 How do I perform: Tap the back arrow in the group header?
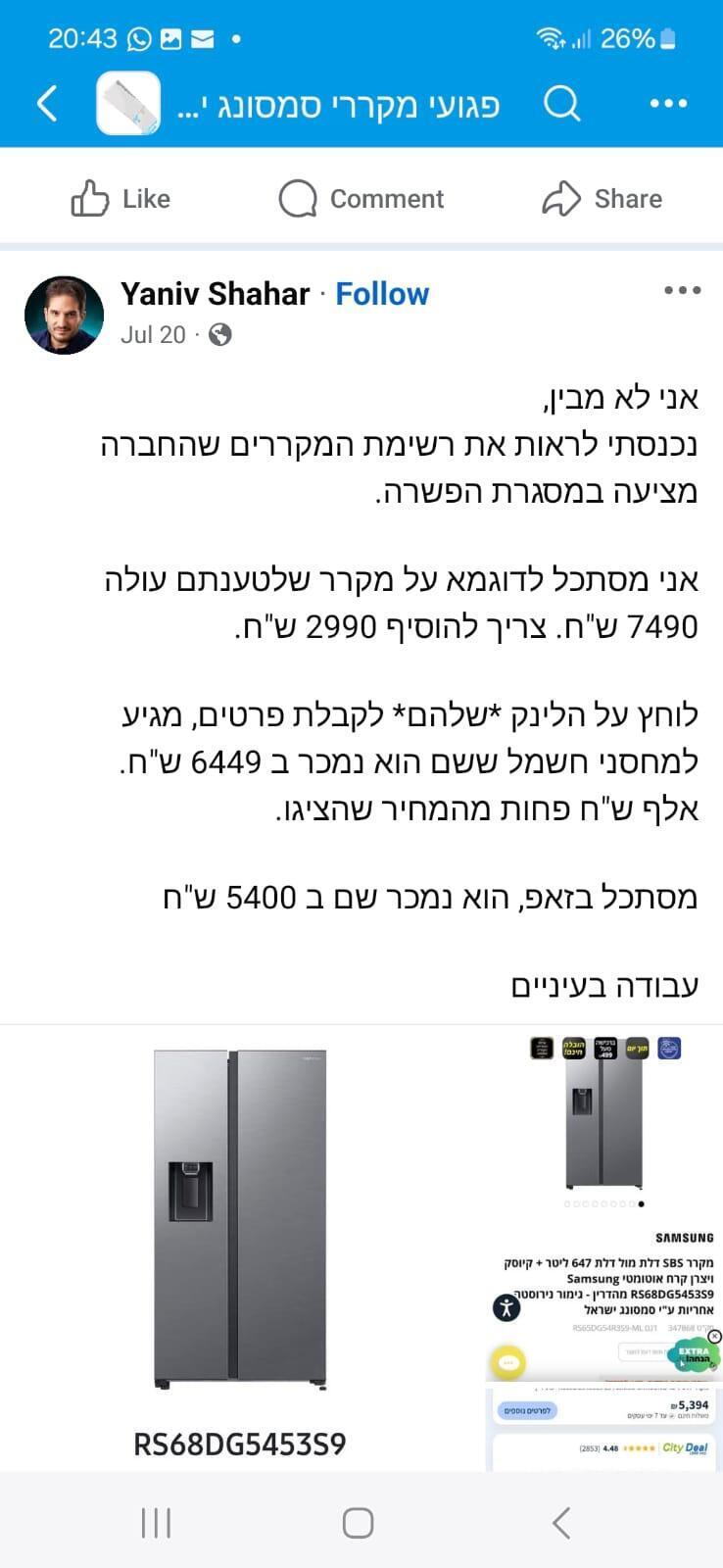(46, 103)
